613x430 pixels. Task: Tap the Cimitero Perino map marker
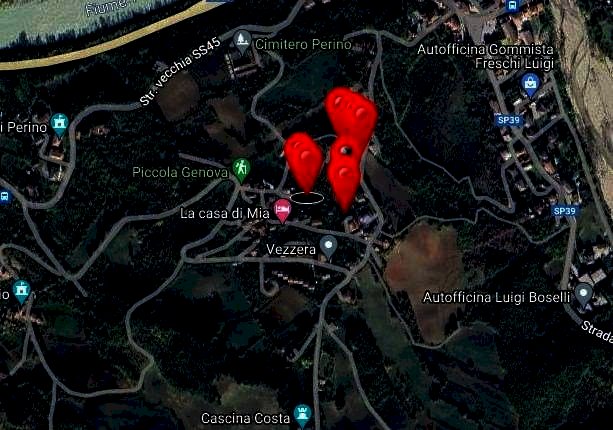point(241,40)
